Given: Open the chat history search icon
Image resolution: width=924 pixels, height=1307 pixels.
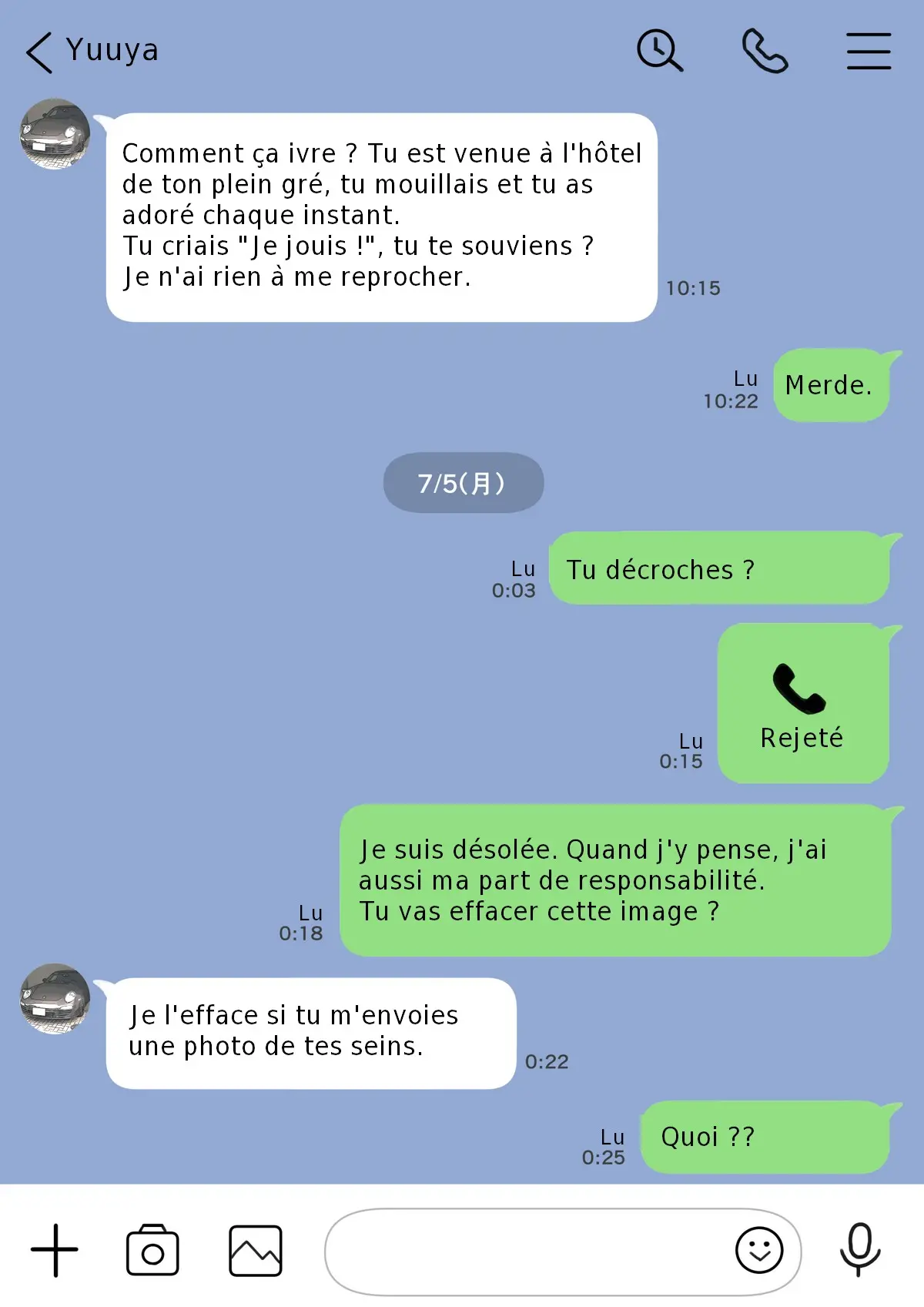Looking at the screenshot, I should [659, 52].
